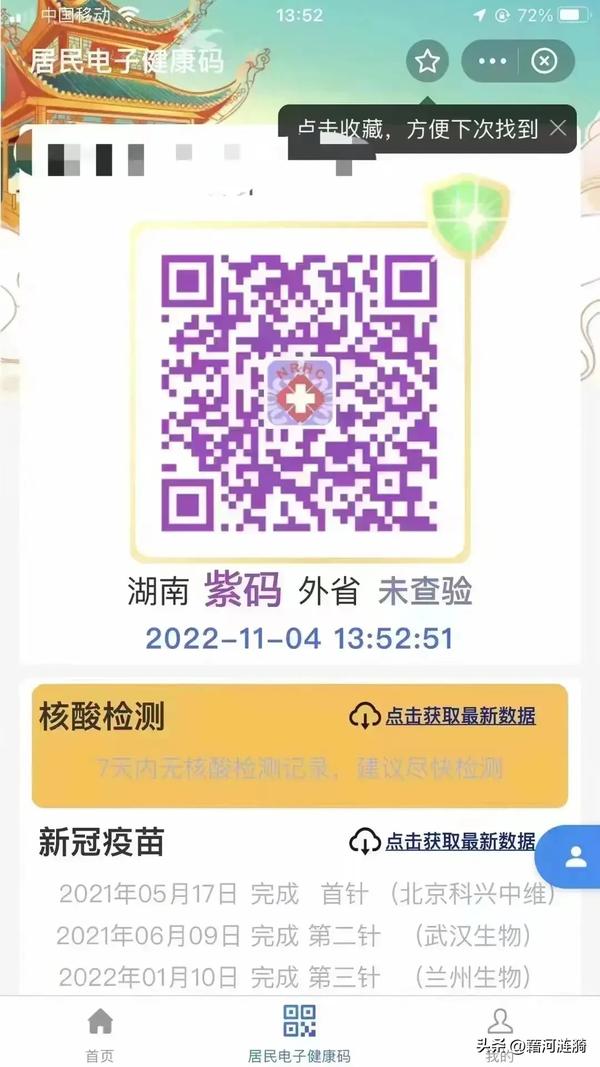Open the three-dot more options menu

(492, 61)
